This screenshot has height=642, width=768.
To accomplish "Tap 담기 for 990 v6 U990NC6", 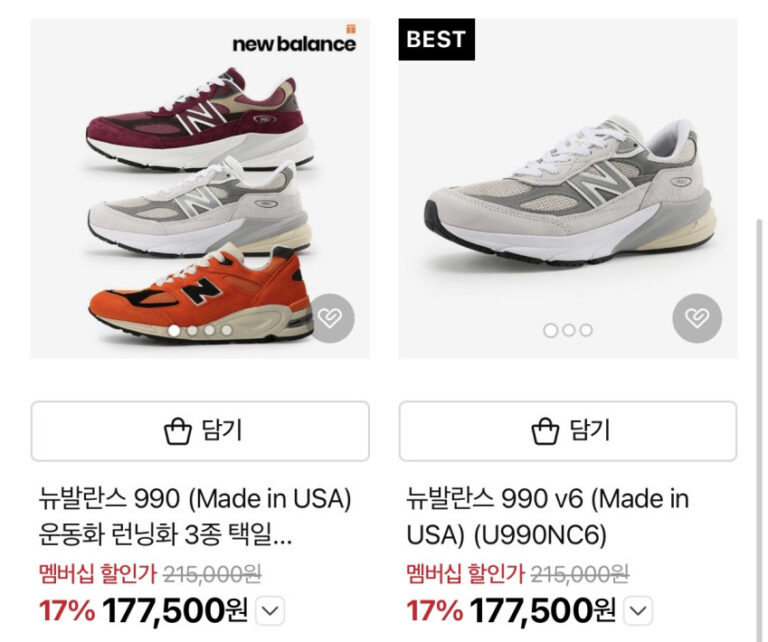I will [x=568, y=431].
